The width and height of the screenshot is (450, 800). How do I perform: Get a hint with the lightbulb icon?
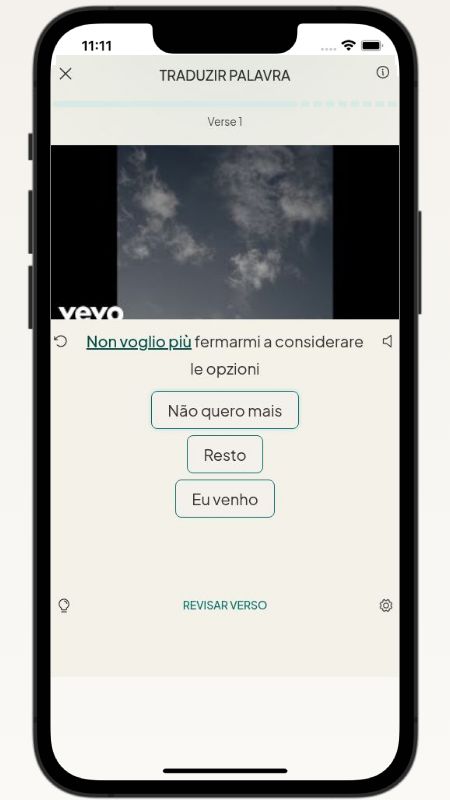[x=64, y=606]
